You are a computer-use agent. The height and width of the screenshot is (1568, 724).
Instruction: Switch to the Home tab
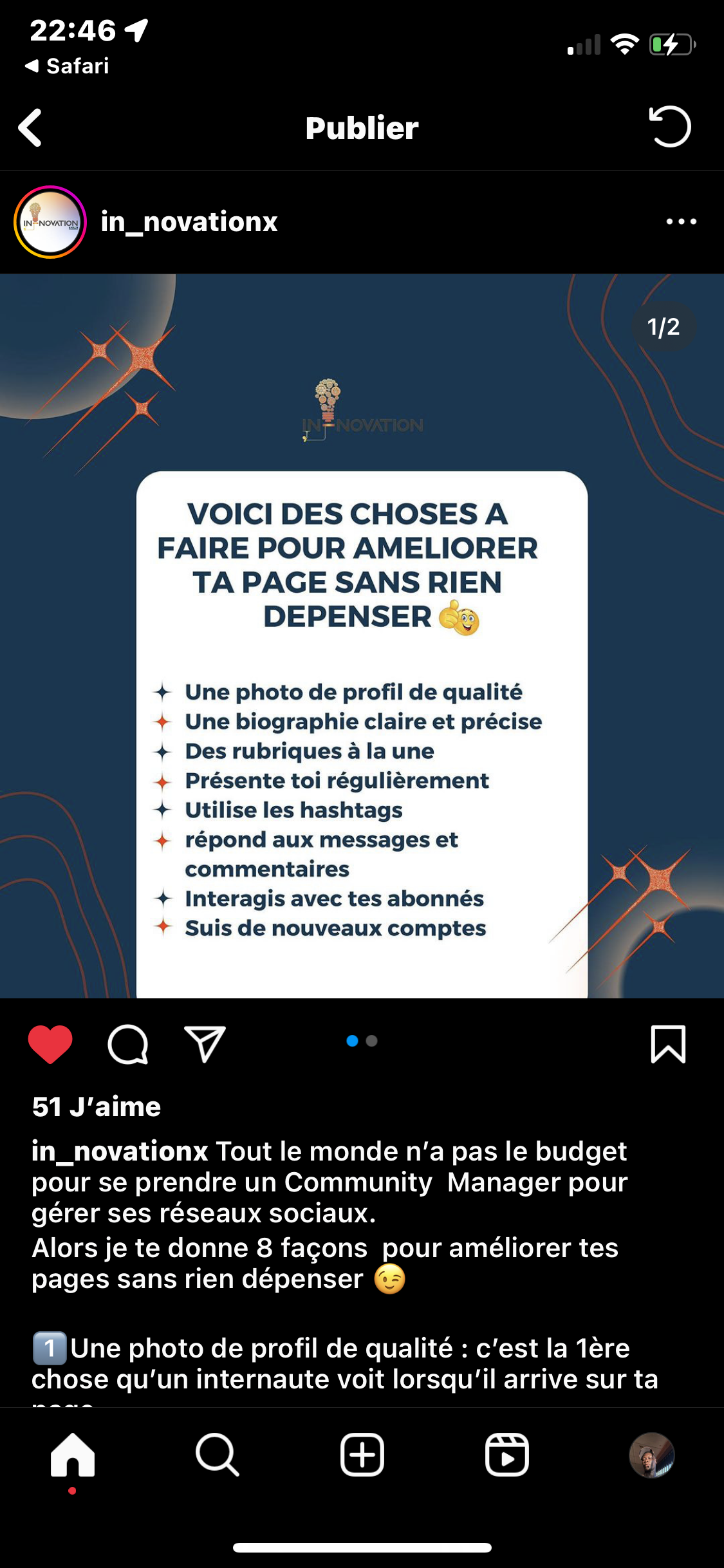click(73, 1455)
